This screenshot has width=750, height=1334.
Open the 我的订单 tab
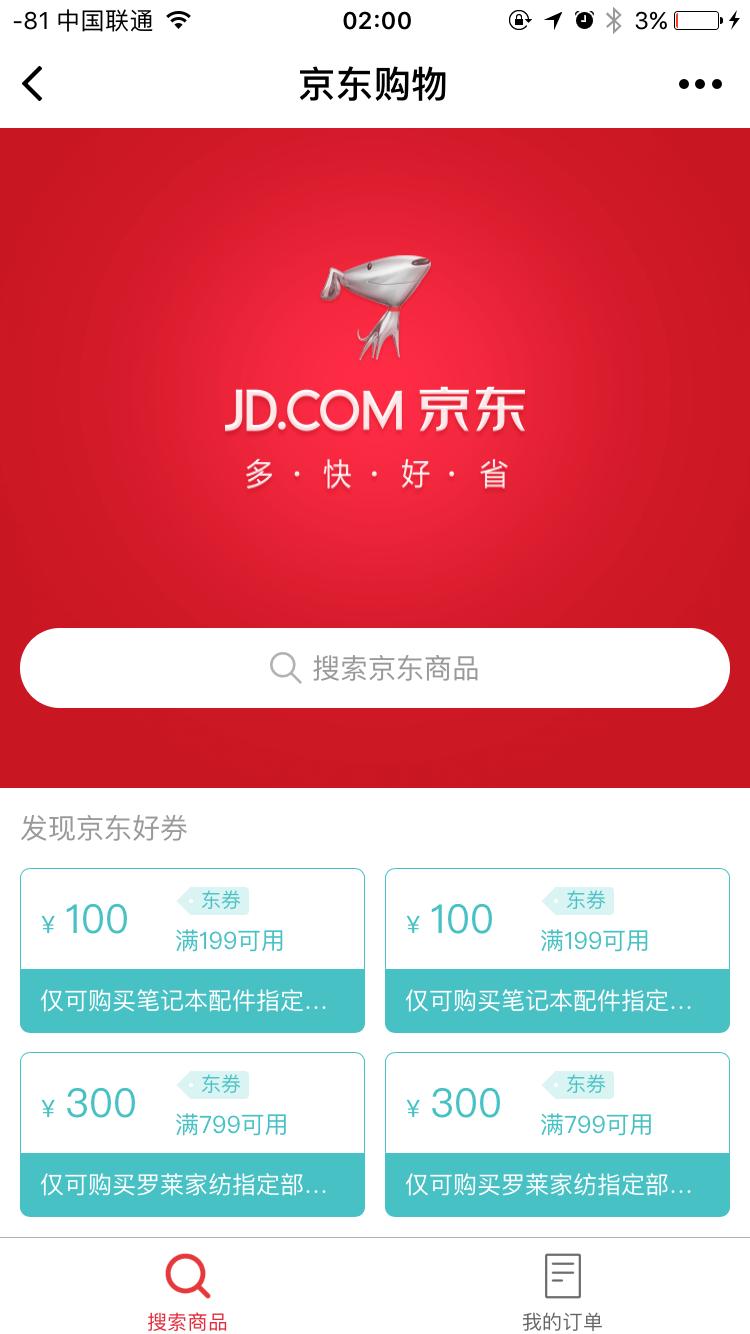click(562, 1290)
